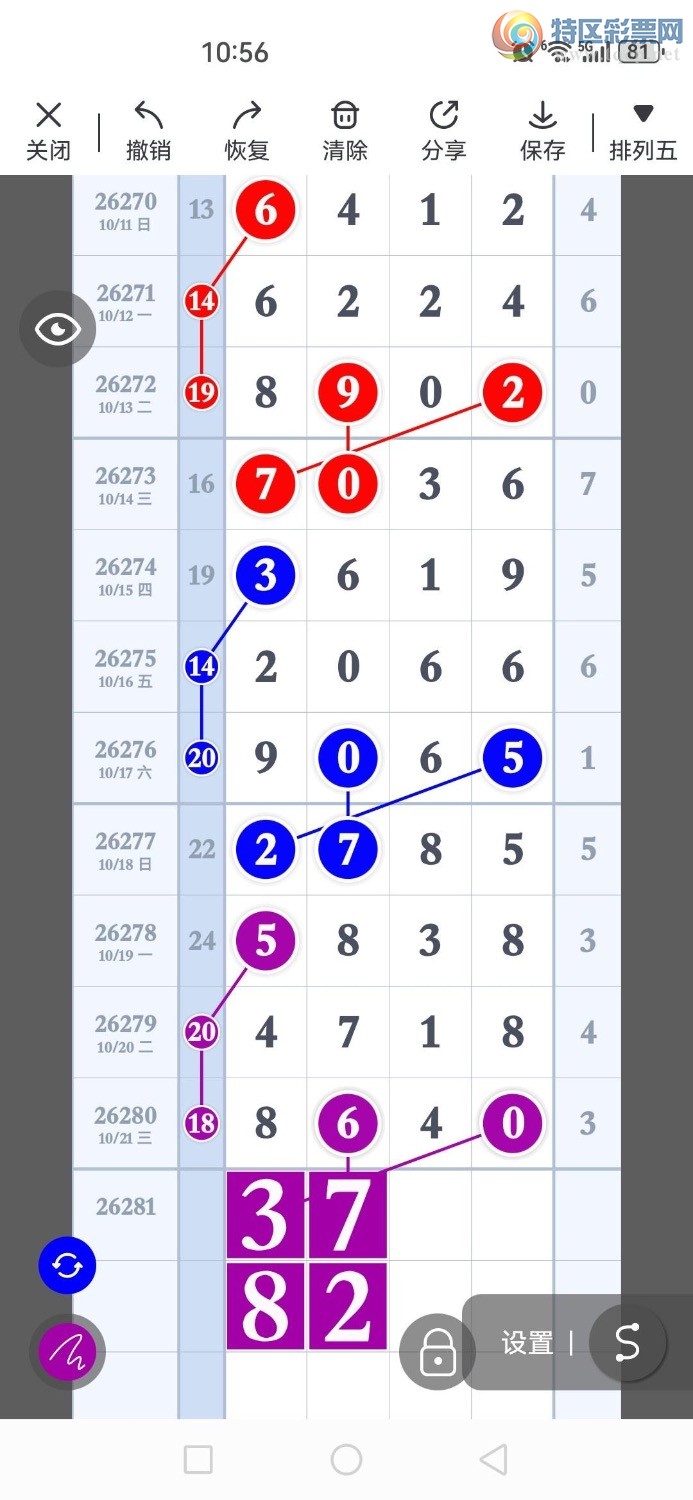This screenshot has width=693, height=1500.
Task: Open 设置 settings
Action: 528,1343
